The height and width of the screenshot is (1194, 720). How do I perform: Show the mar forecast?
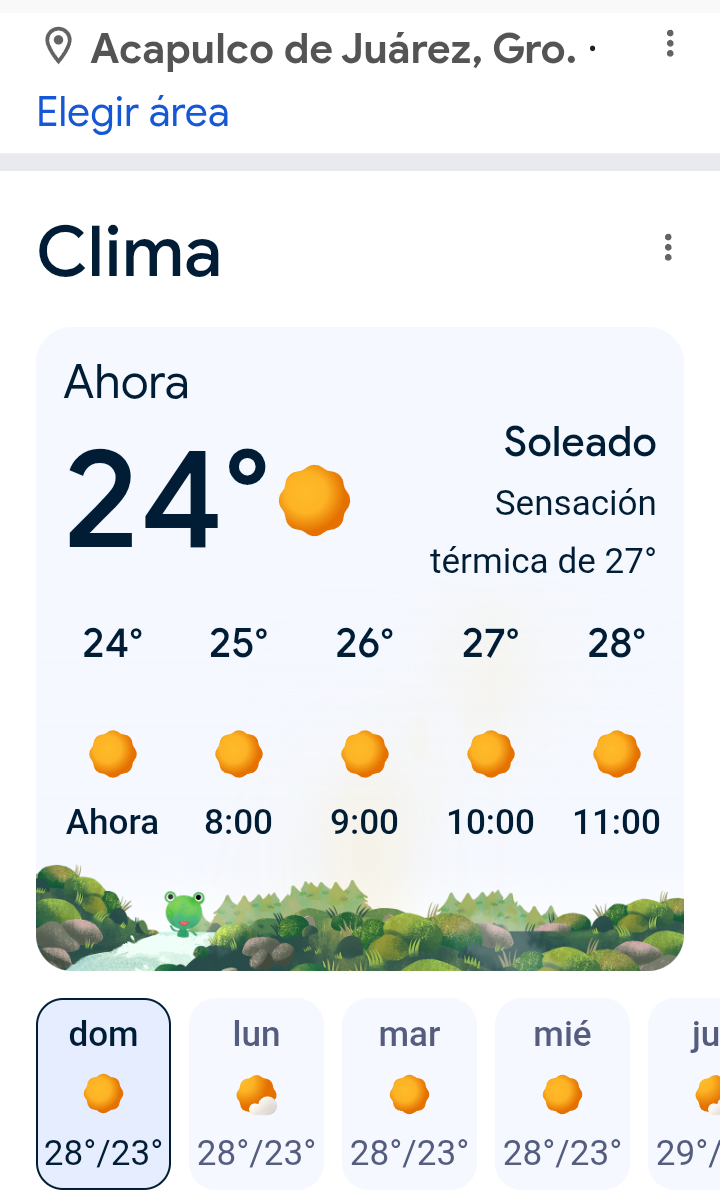click(x=410, y=1093)
